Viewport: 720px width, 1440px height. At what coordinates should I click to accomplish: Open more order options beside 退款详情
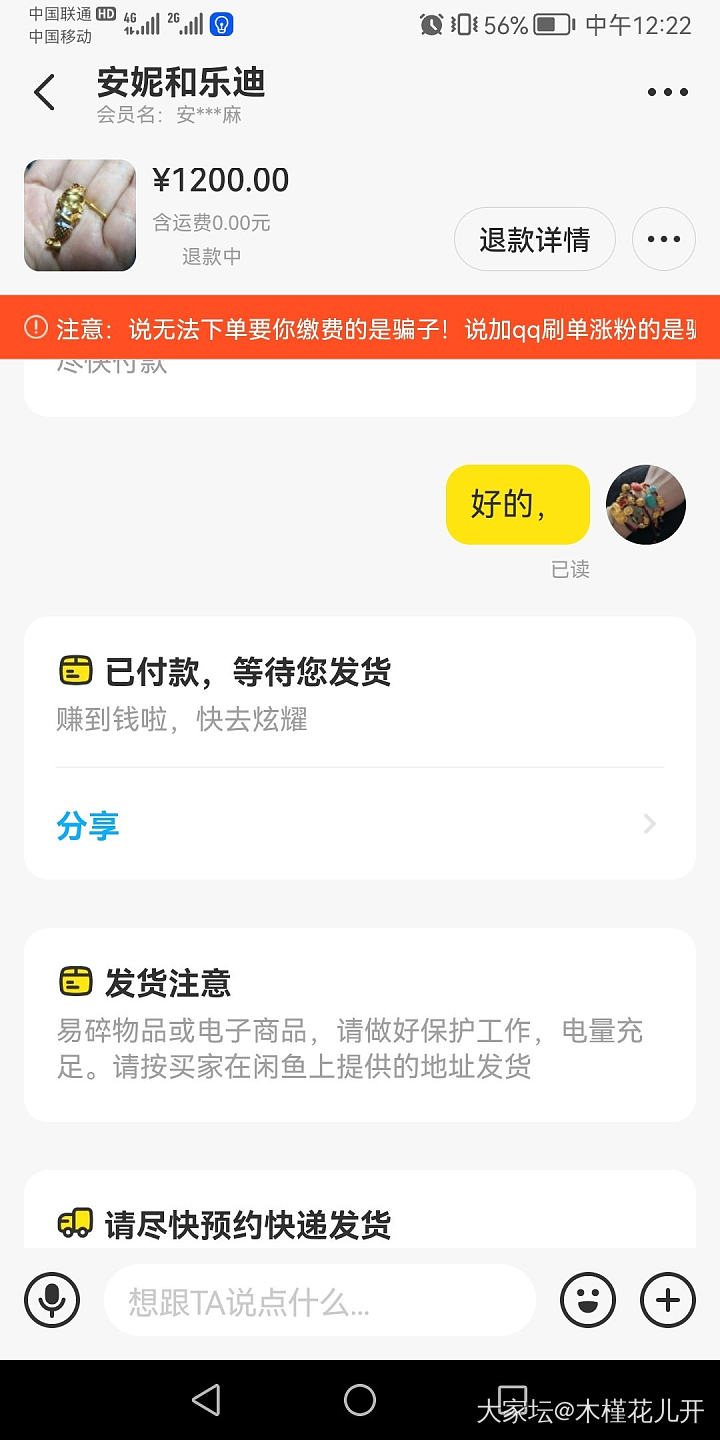(664, 239)
